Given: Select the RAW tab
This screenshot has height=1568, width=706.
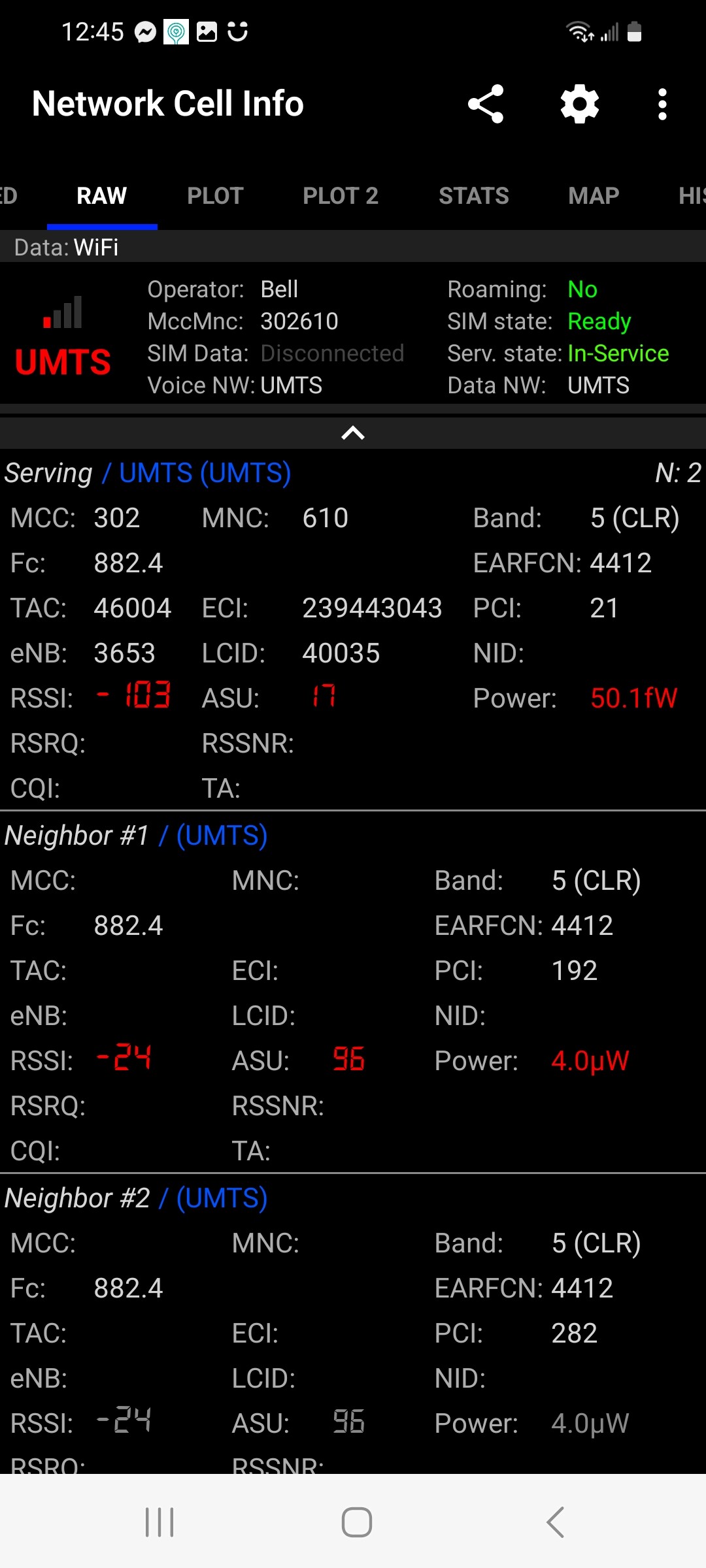Looking at the screenshot, I should [x=102, y=195].
